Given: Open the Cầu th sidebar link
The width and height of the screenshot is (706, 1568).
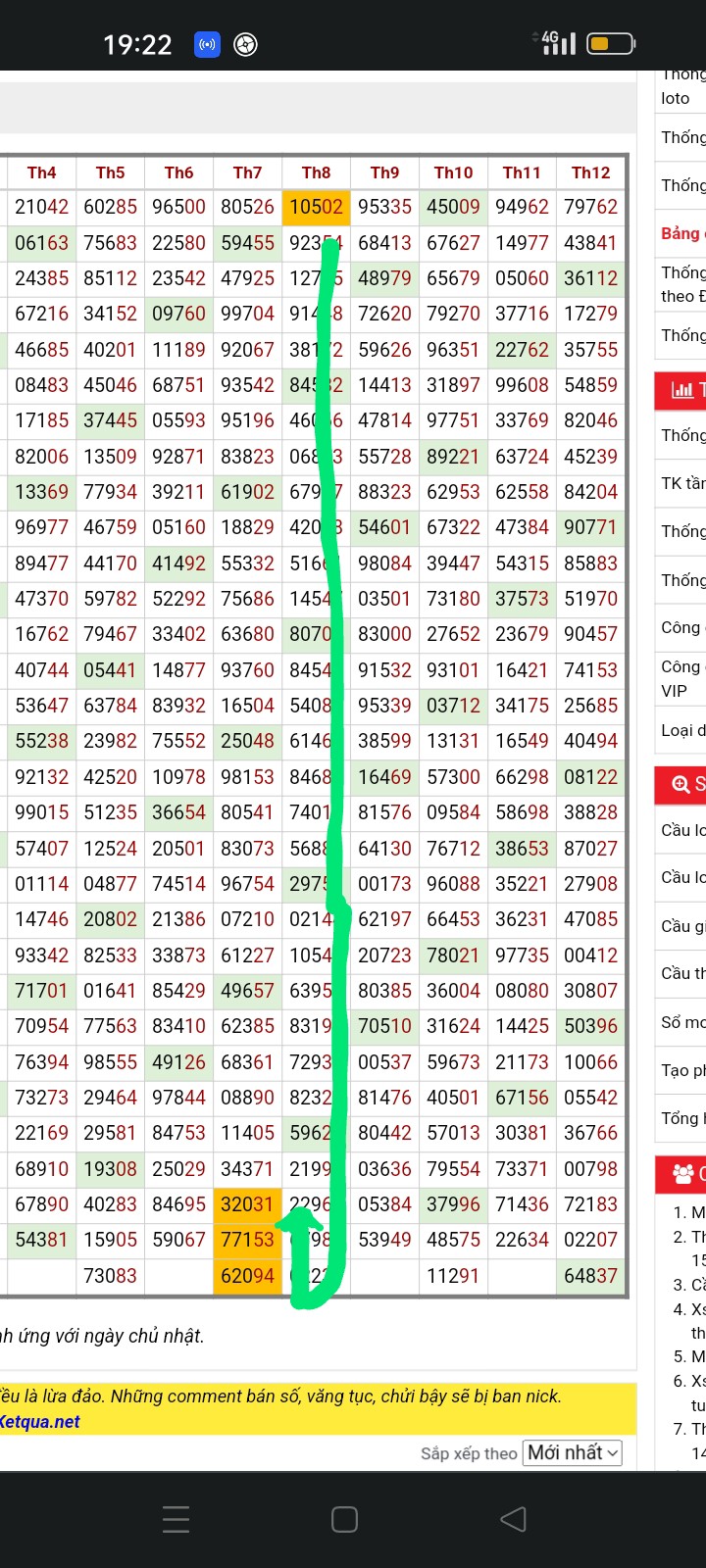Looking at the screenshot, I should coord(682,973).
